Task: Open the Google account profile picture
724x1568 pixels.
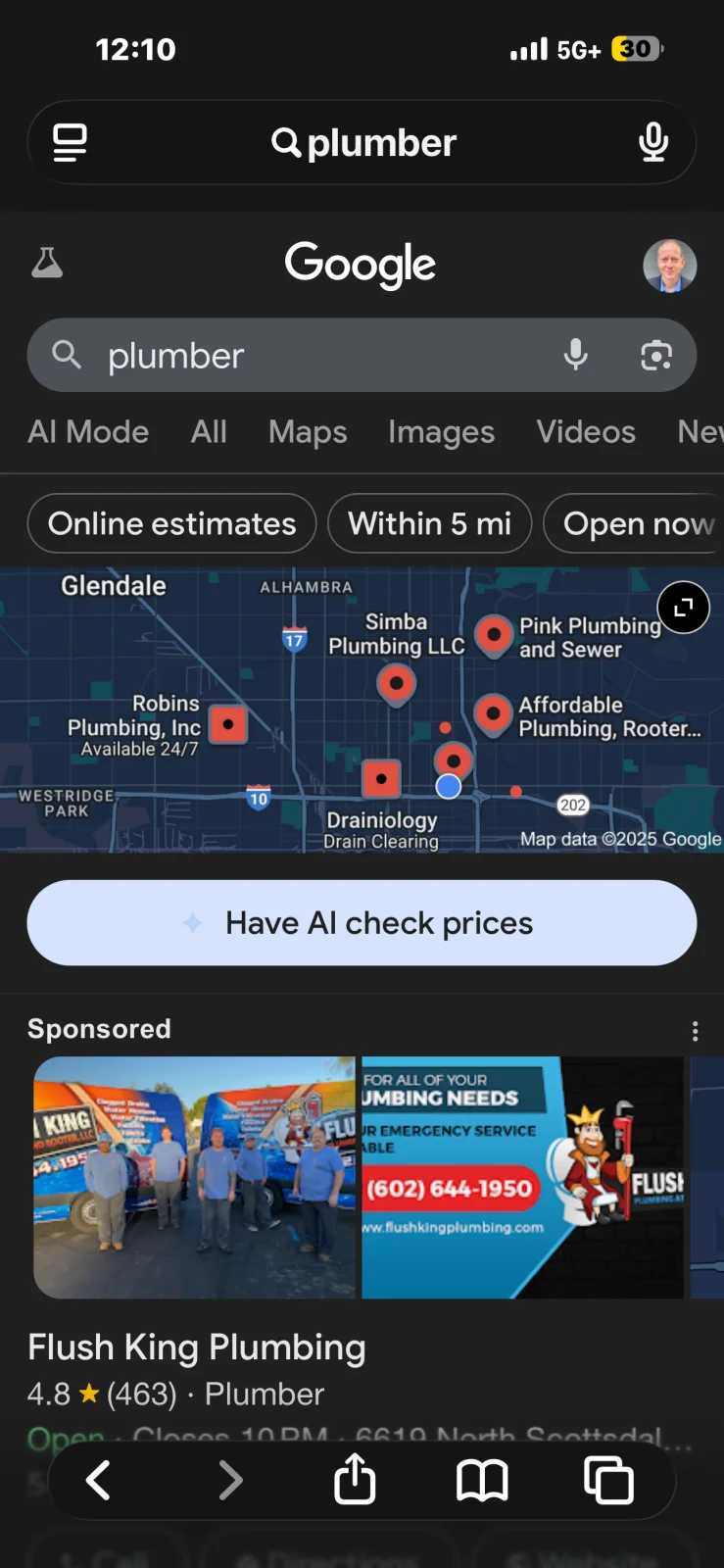Action: [x=669, y=266]
